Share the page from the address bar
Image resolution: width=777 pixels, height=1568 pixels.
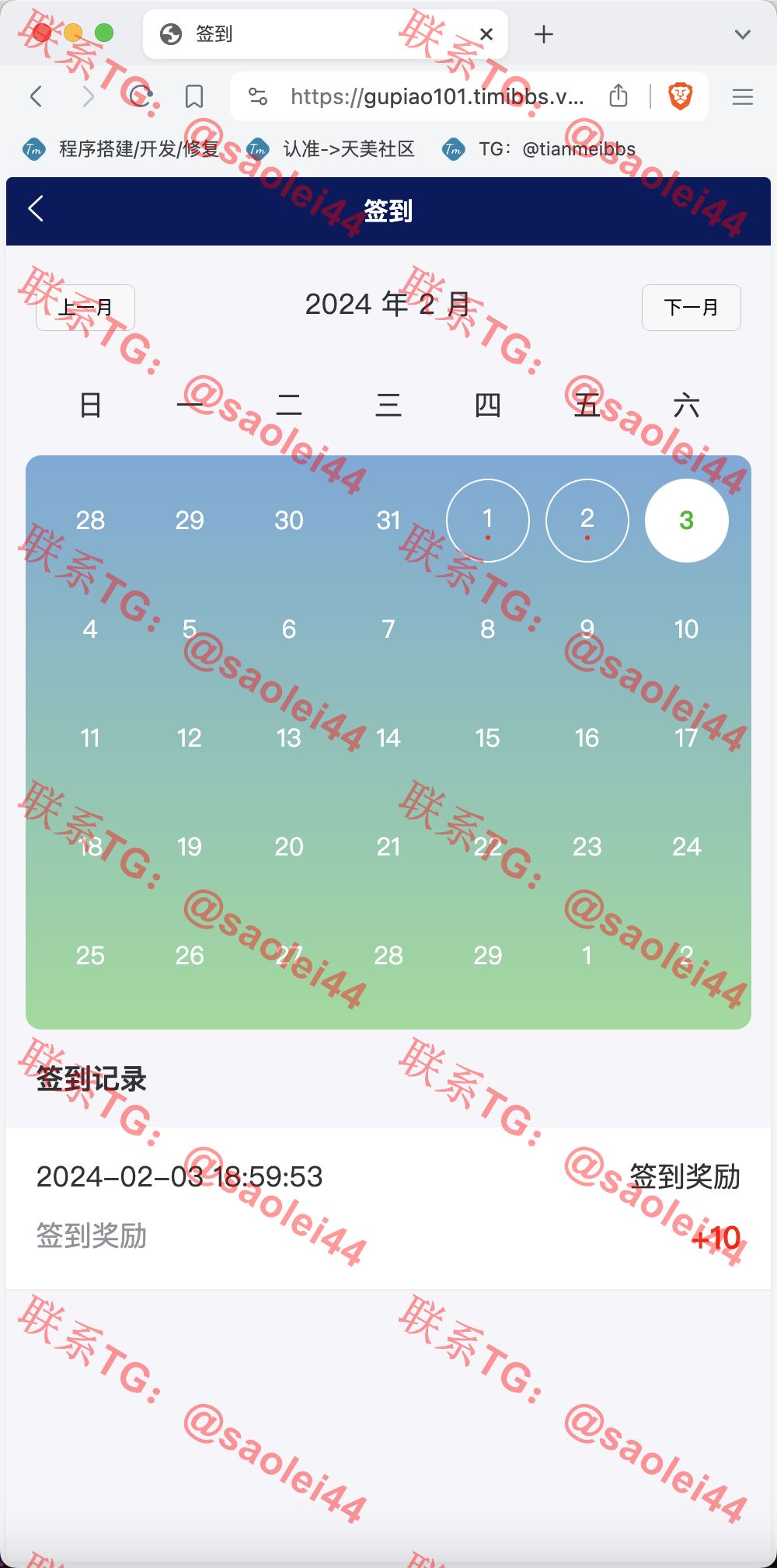click(618, 96)
